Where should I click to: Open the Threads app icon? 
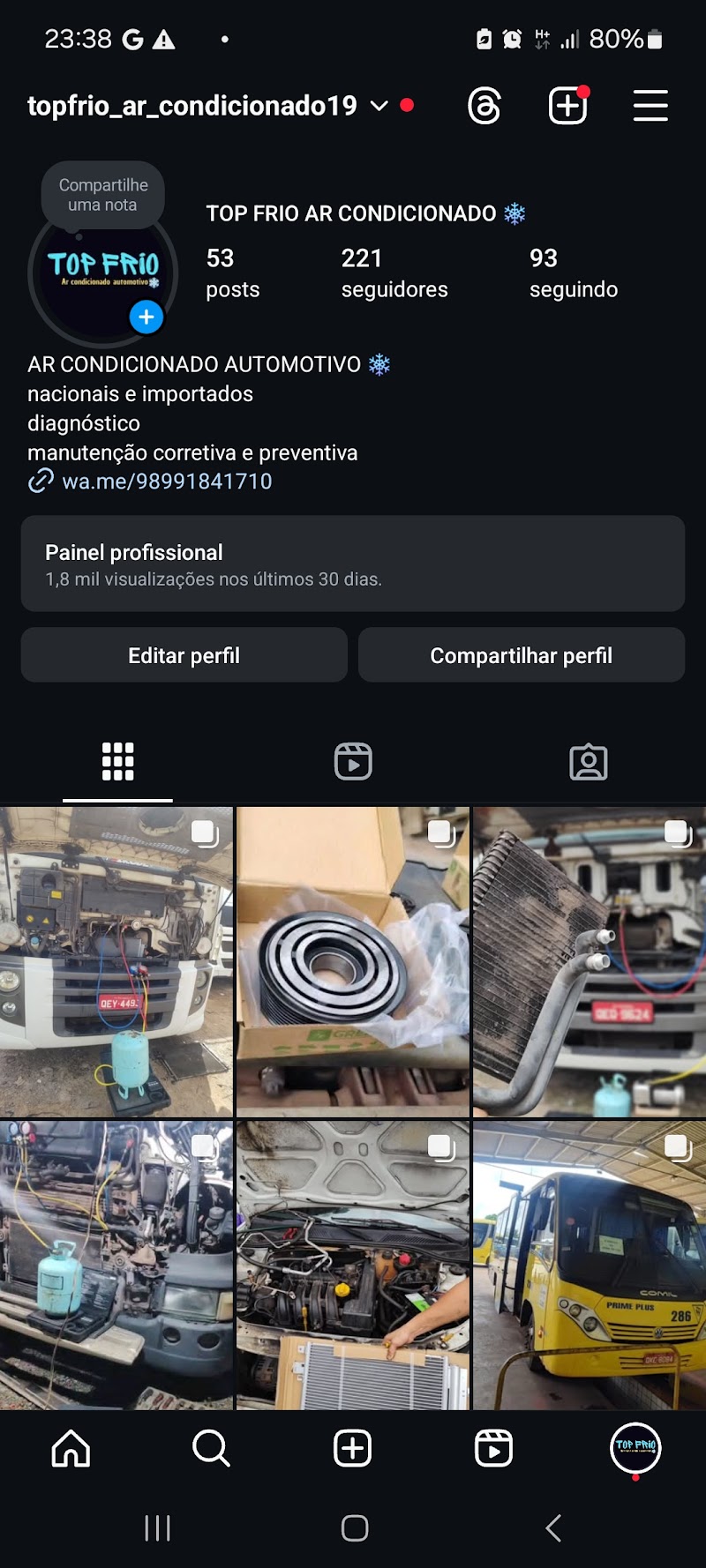484,106
